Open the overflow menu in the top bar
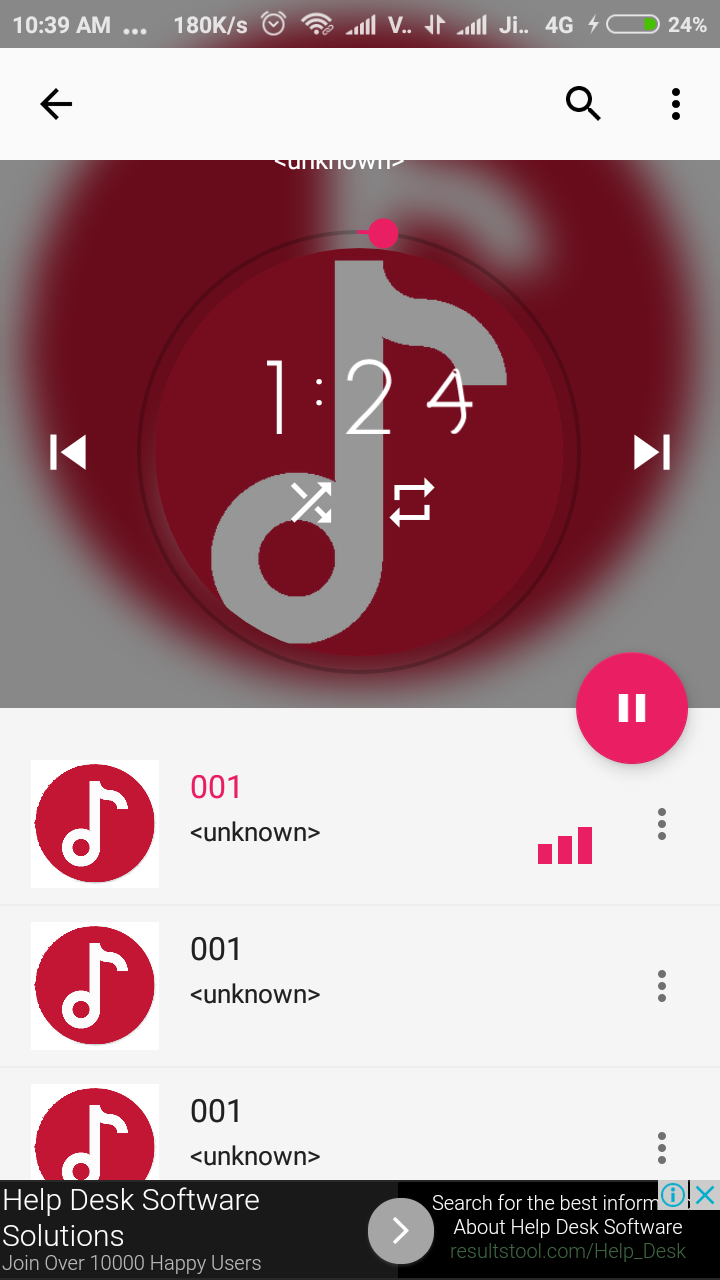720x1280 pixels. 676,104
